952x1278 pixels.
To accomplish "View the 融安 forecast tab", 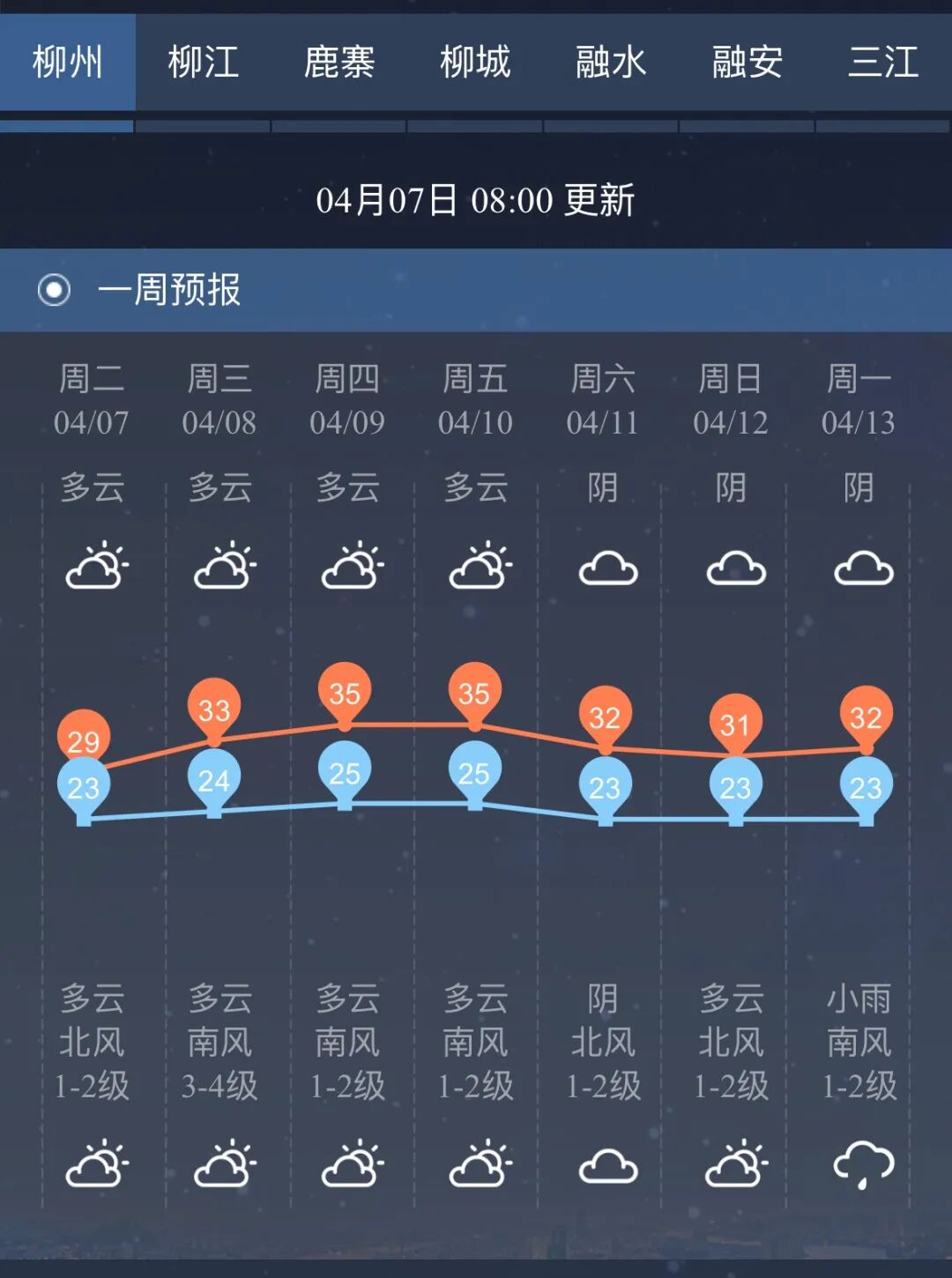I will point(747,63).
